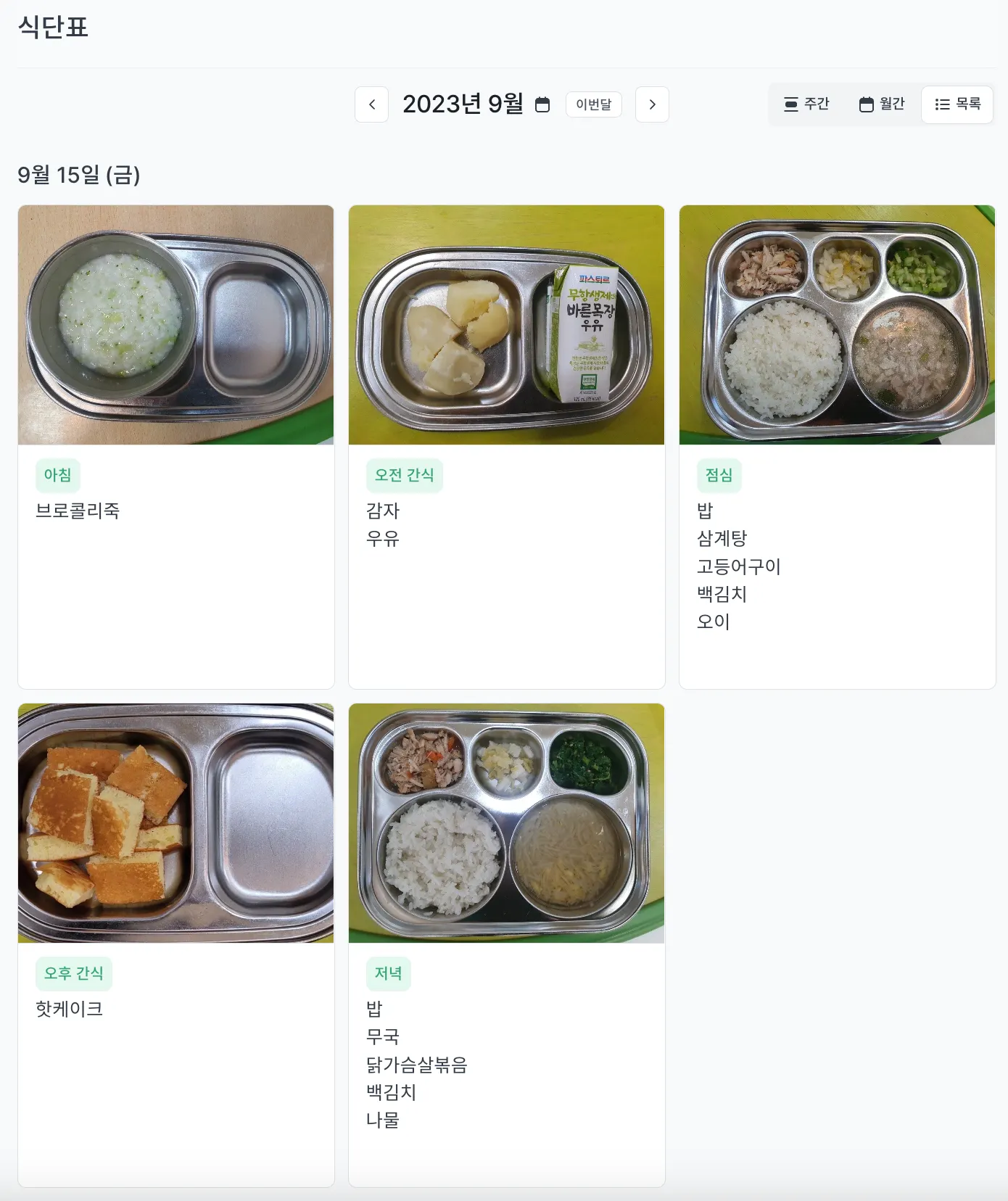Switch to the 주간 weekly view
1008x1201 pixels.
(806, 104)
